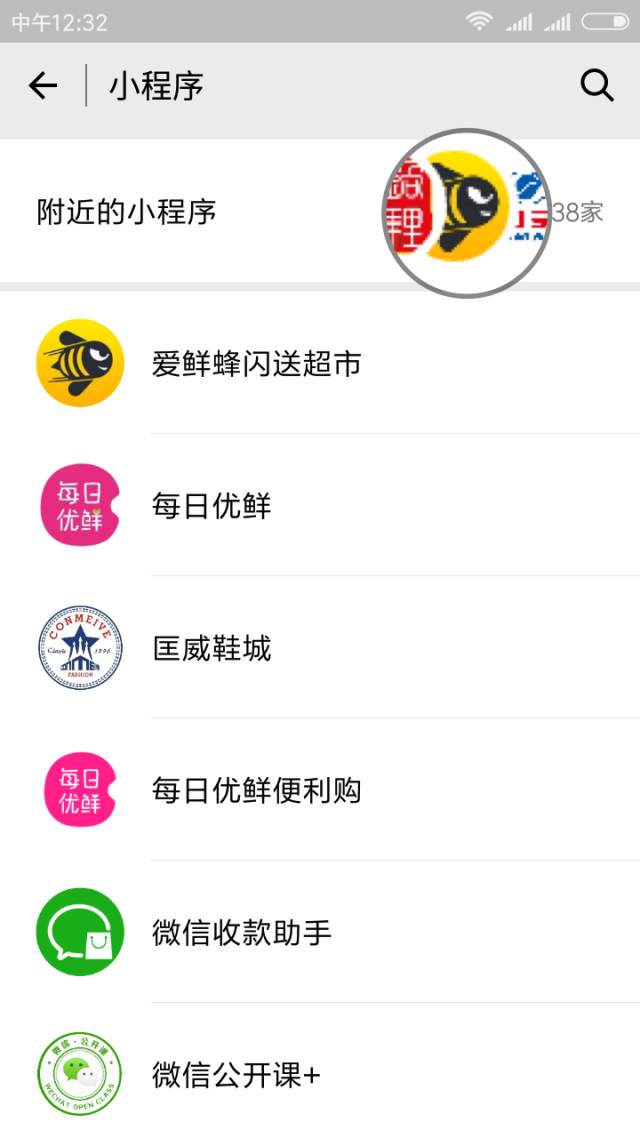Open 每日优鲜便利购 mini program
The image size is (640, 1138).
[x=320, y=790]
